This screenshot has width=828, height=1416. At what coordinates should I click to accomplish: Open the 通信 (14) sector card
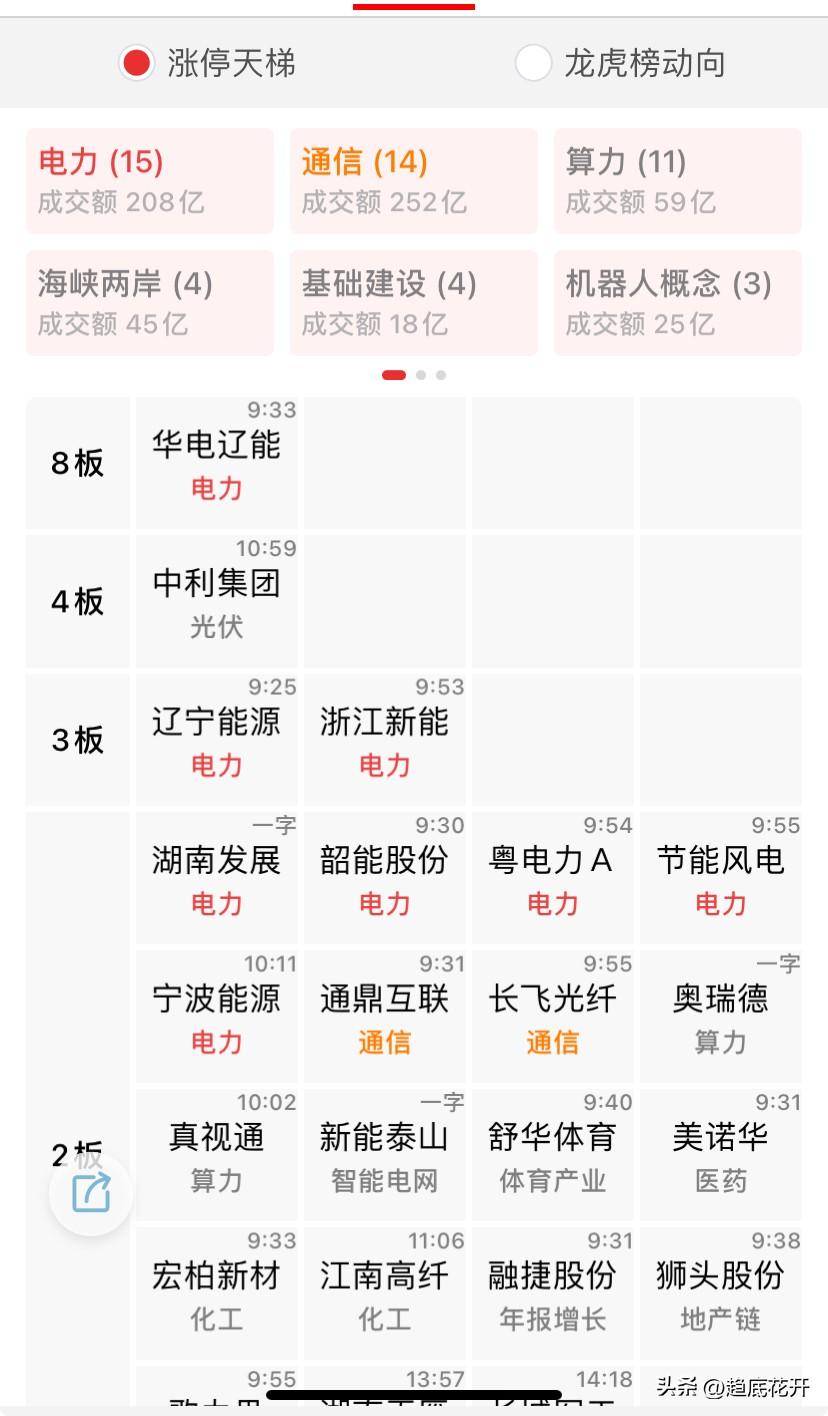(x=413, y=180)
